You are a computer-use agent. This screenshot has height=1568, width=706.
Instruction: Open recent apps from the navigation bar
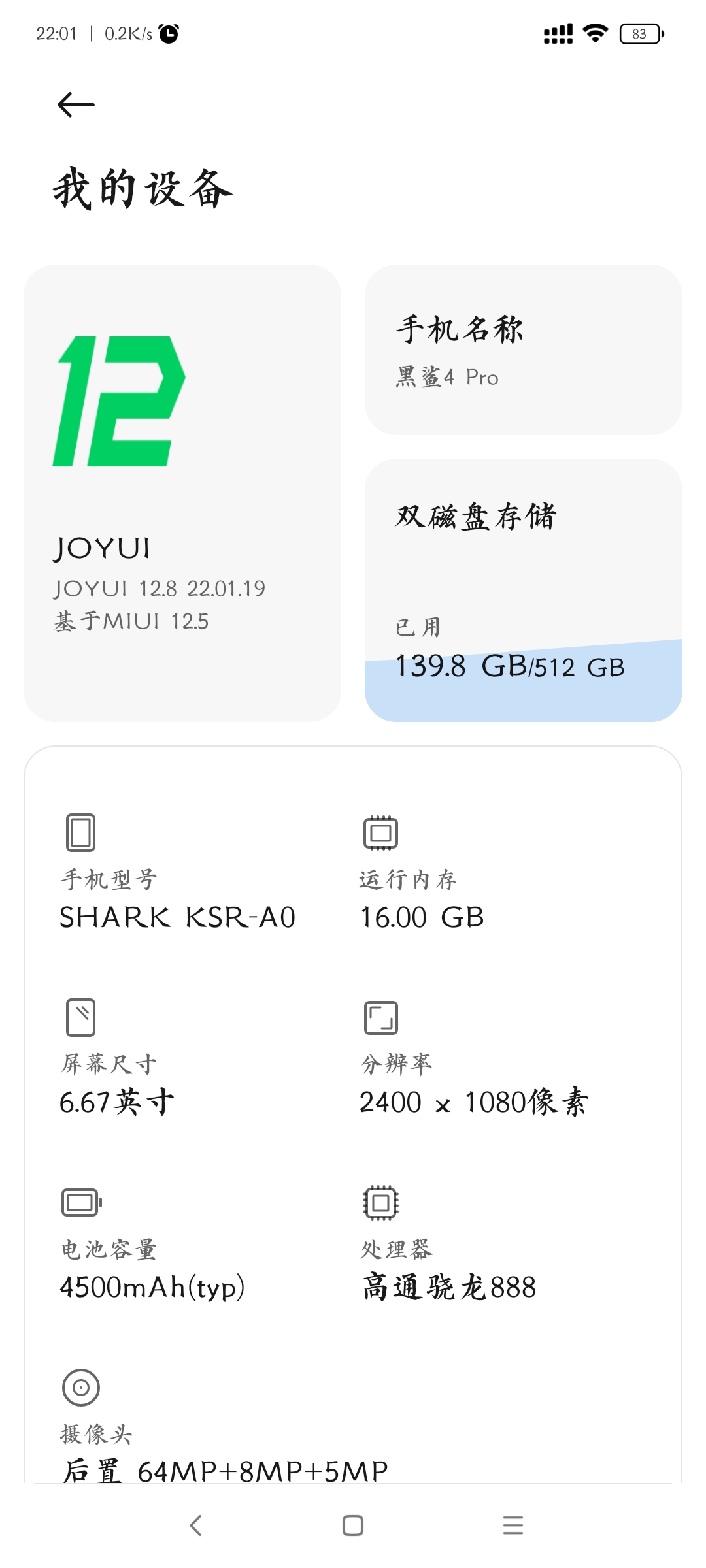coord(513,1526)
